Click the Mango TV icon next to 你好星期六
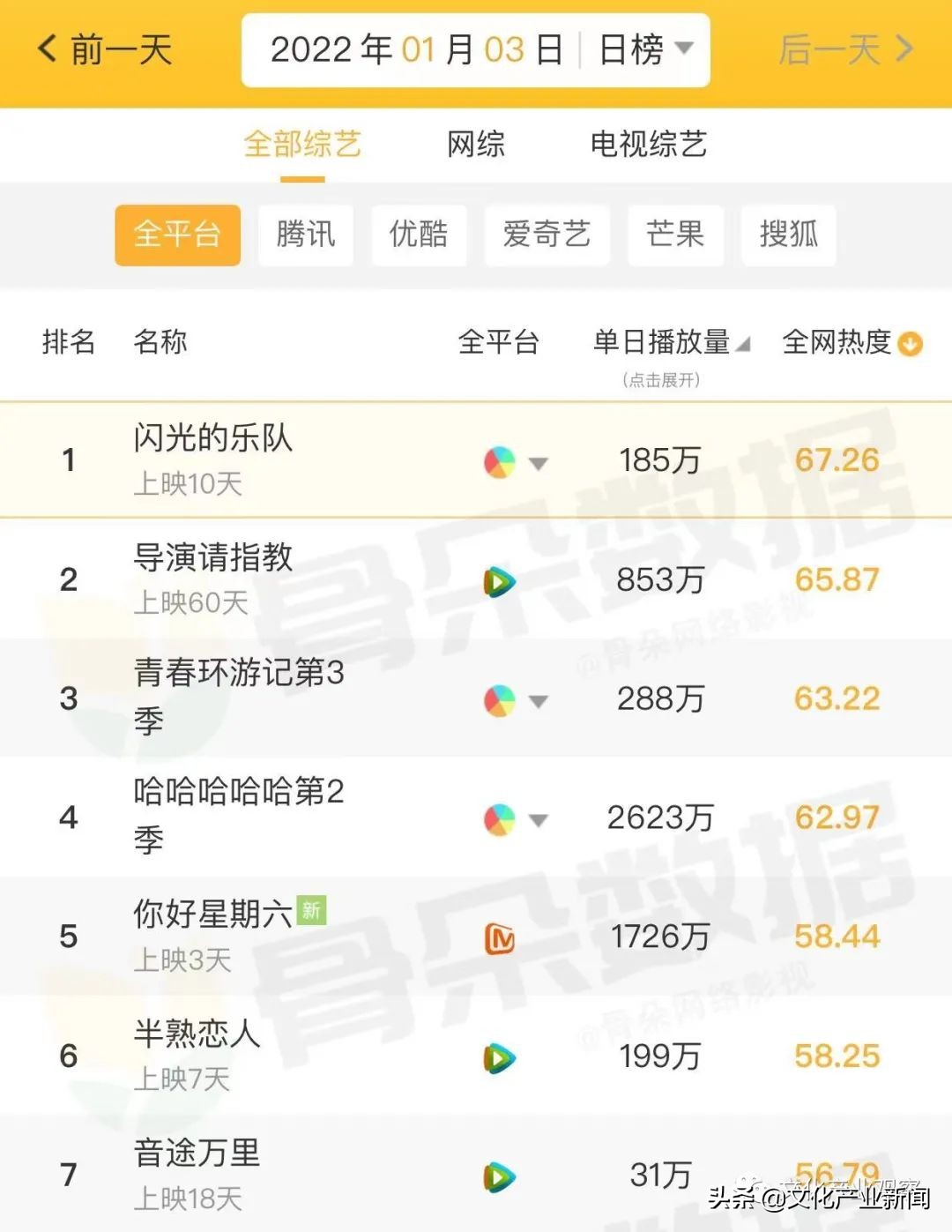 tap(499, 937)
